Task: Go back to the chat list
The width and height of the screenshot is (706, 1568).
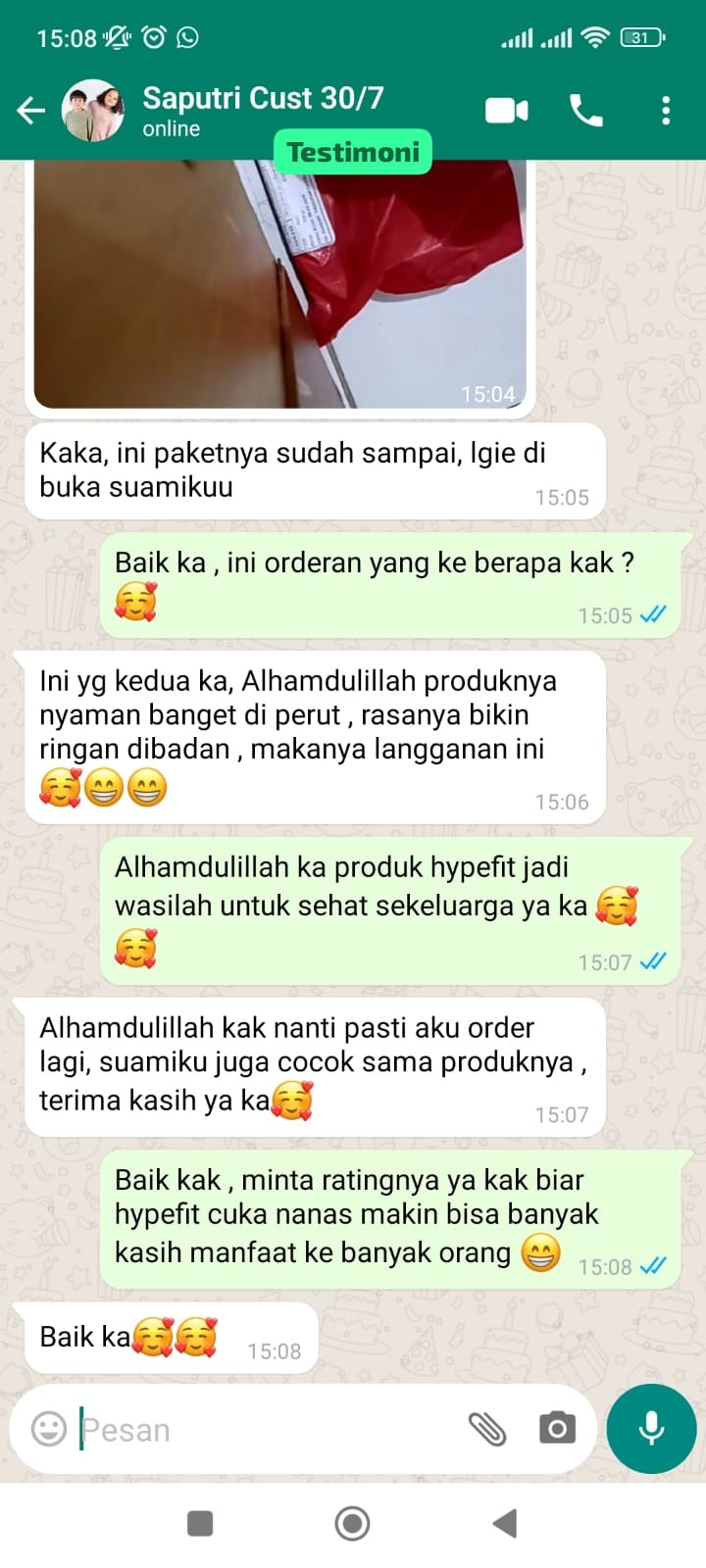Action: [31, 111]
